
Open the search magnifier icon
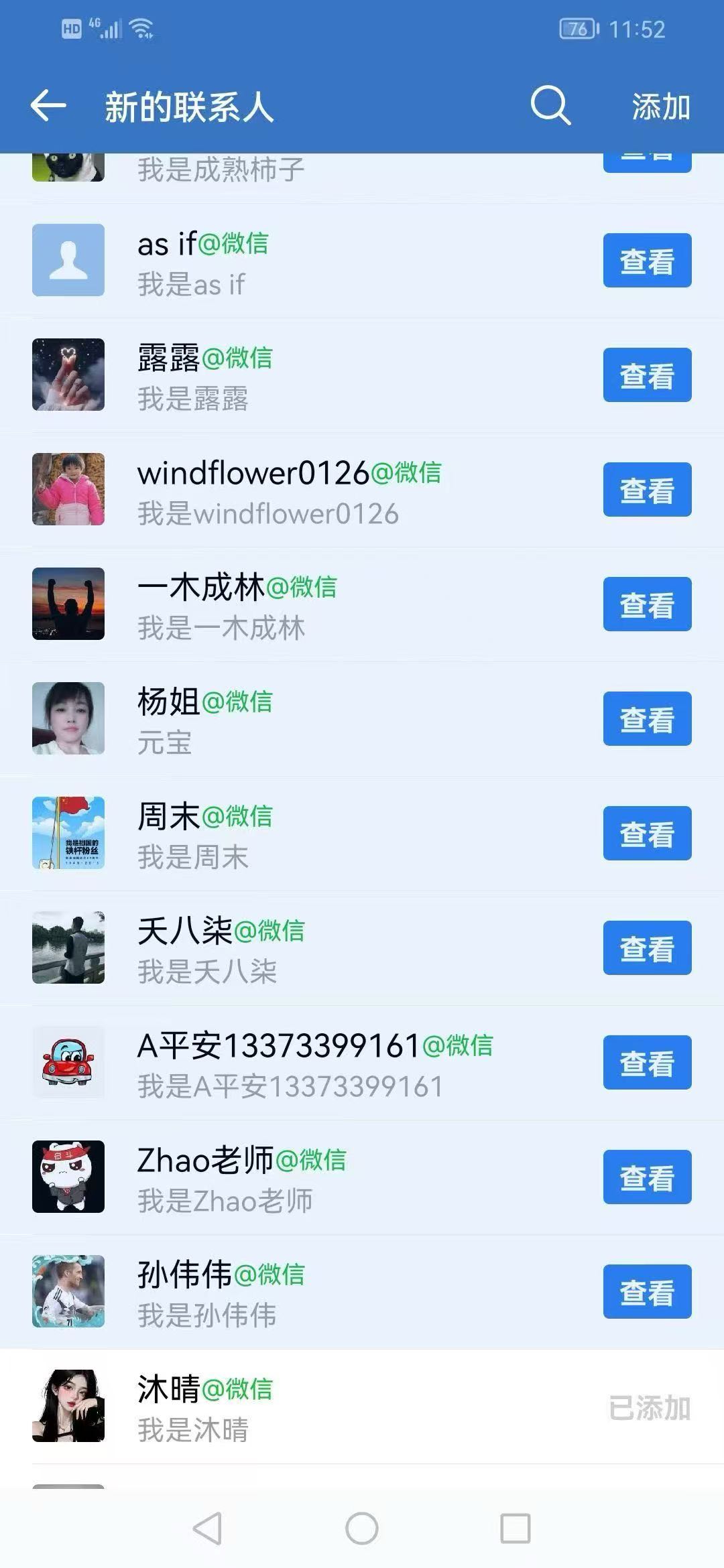[x=550, y=105]
